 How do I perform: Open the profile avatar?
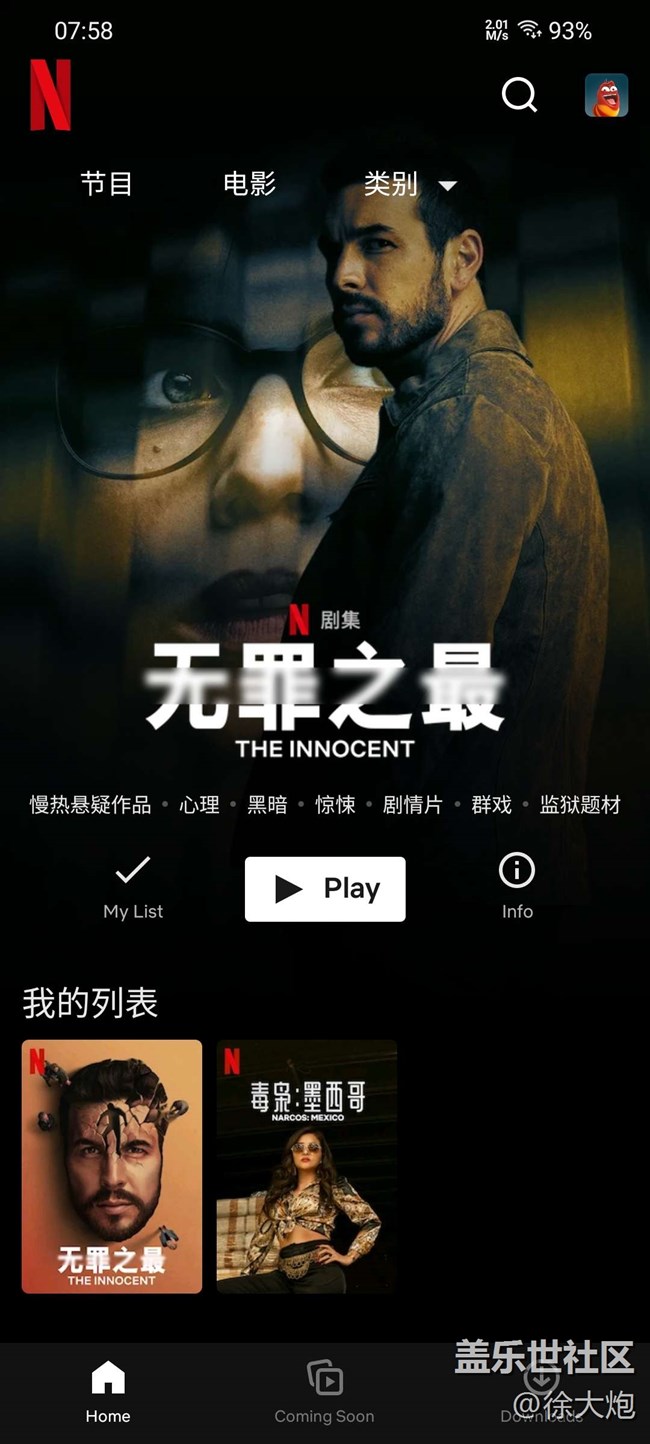606,96
